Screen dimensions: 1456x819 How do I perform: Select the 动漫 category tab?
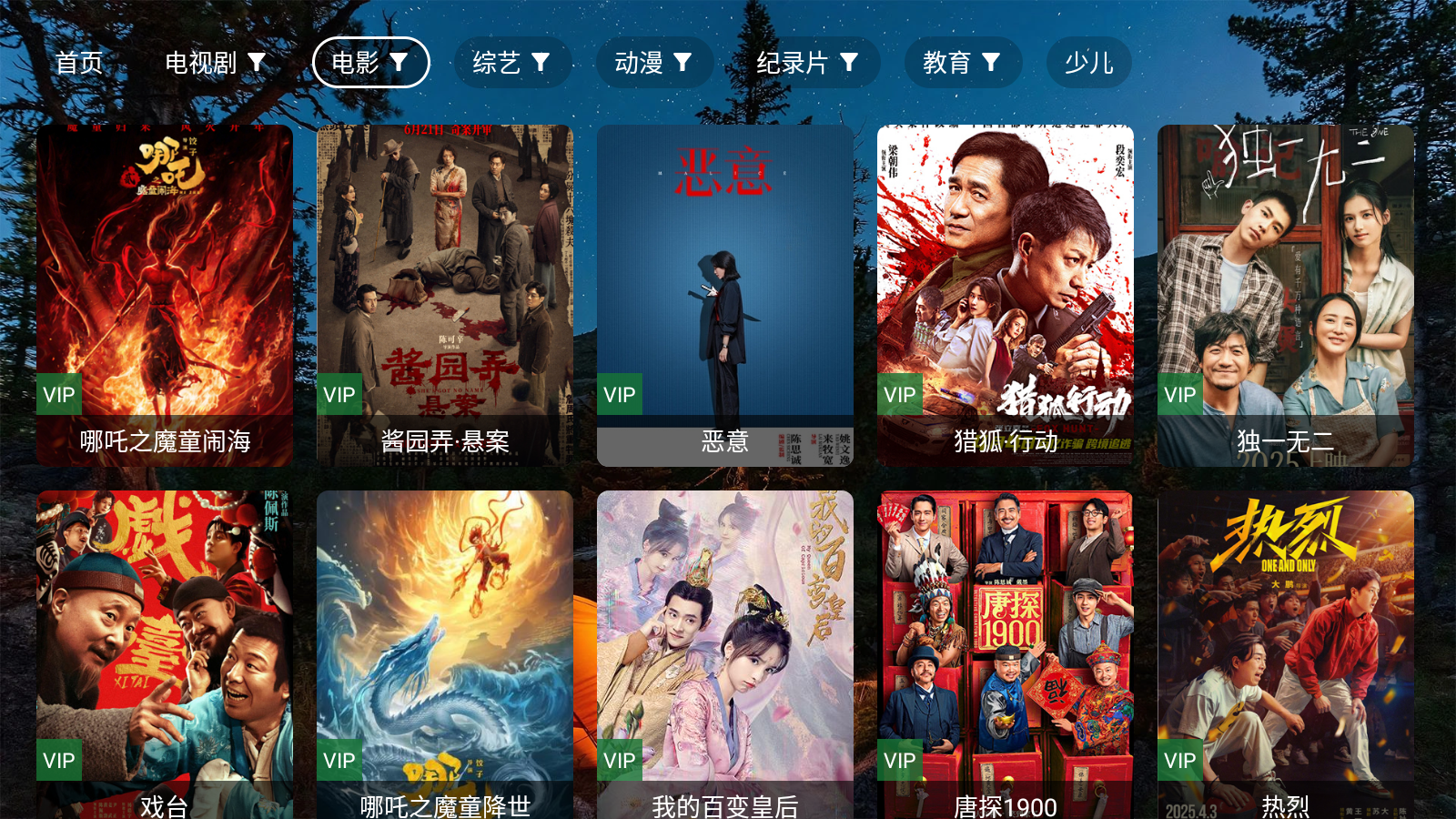pos(653,63)
